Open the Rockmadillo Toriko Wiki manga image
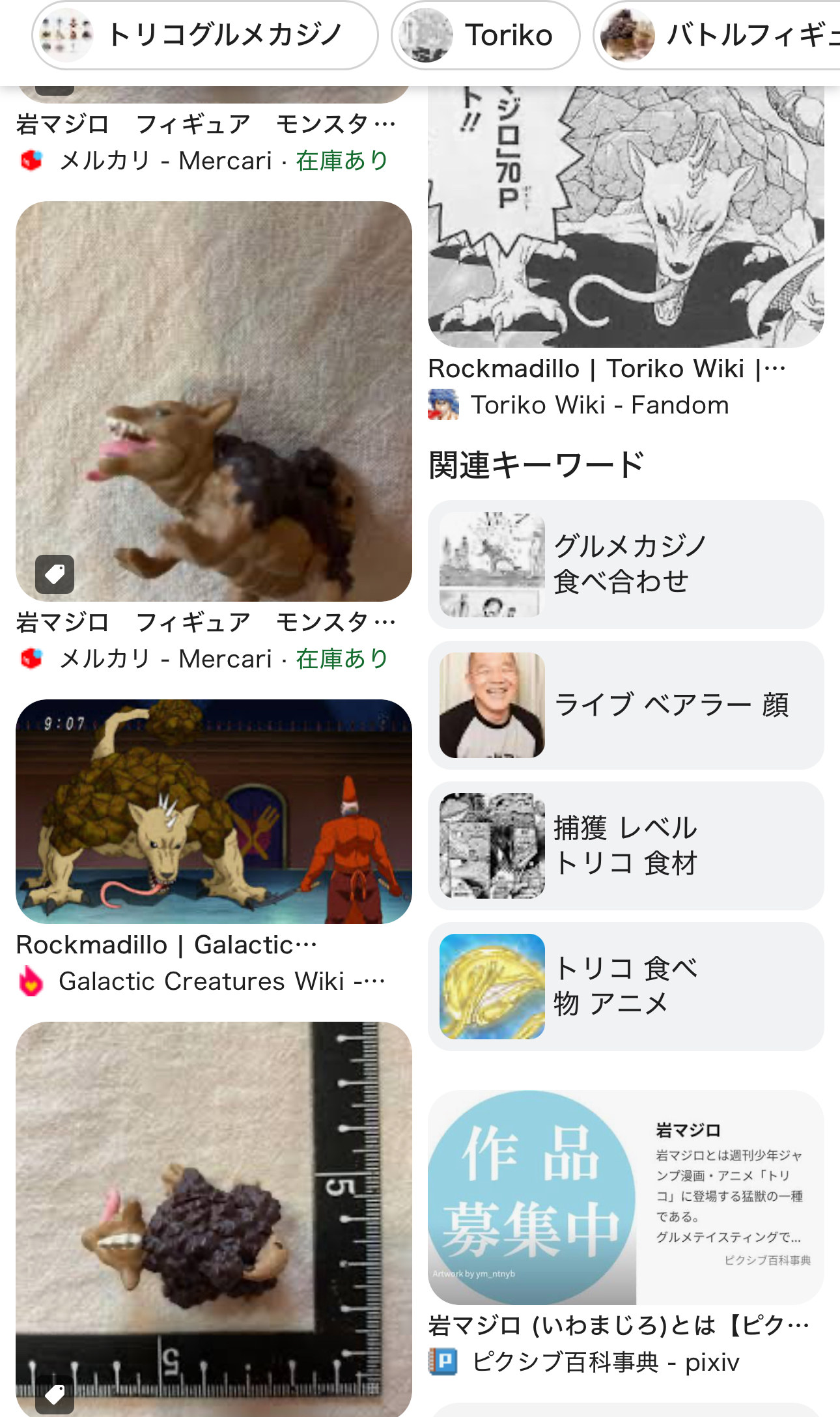 625,215
